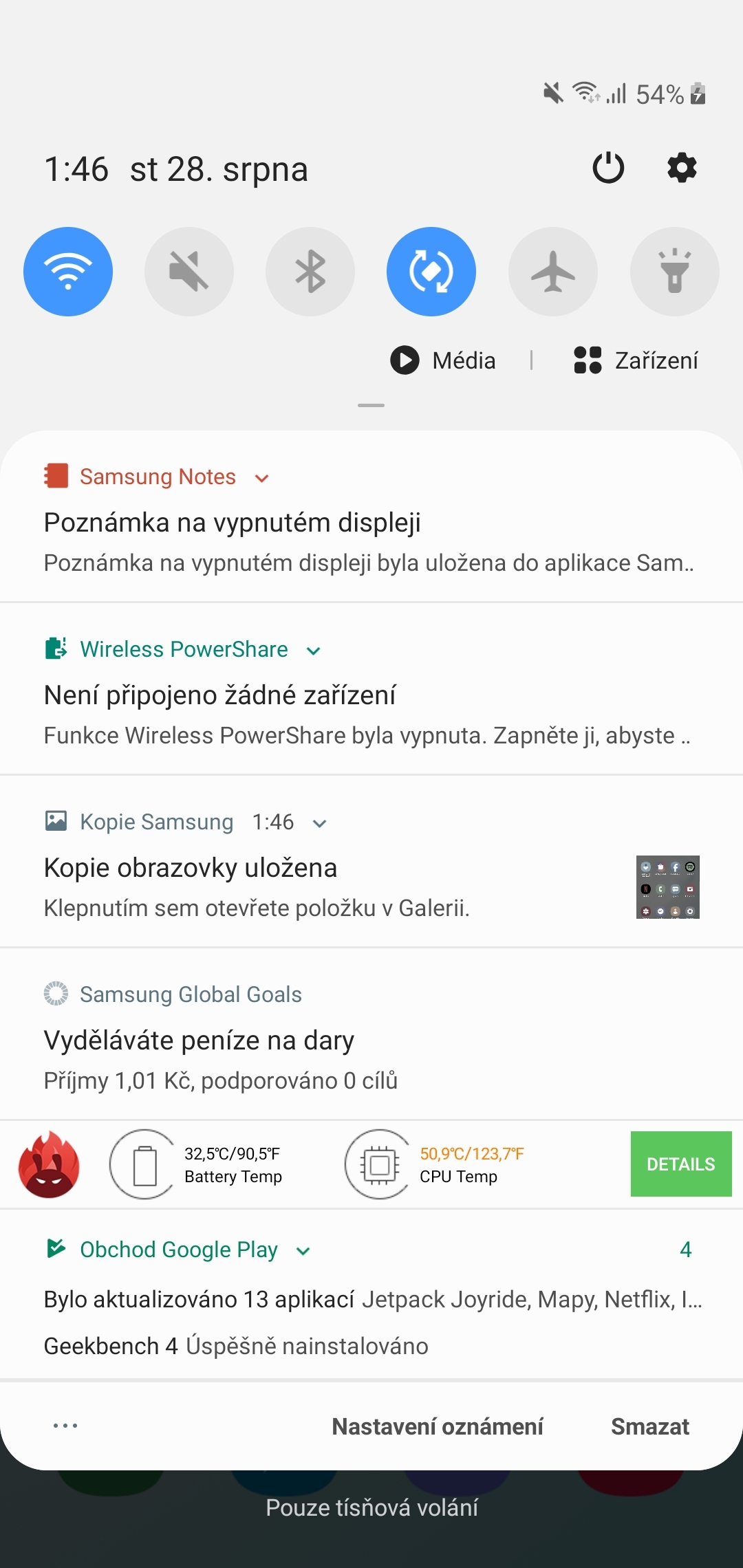The width and height of the screenshot is (743, 1568).
Task: Open the Média panel
Action: pyautogui.click(x=444, y=360)
